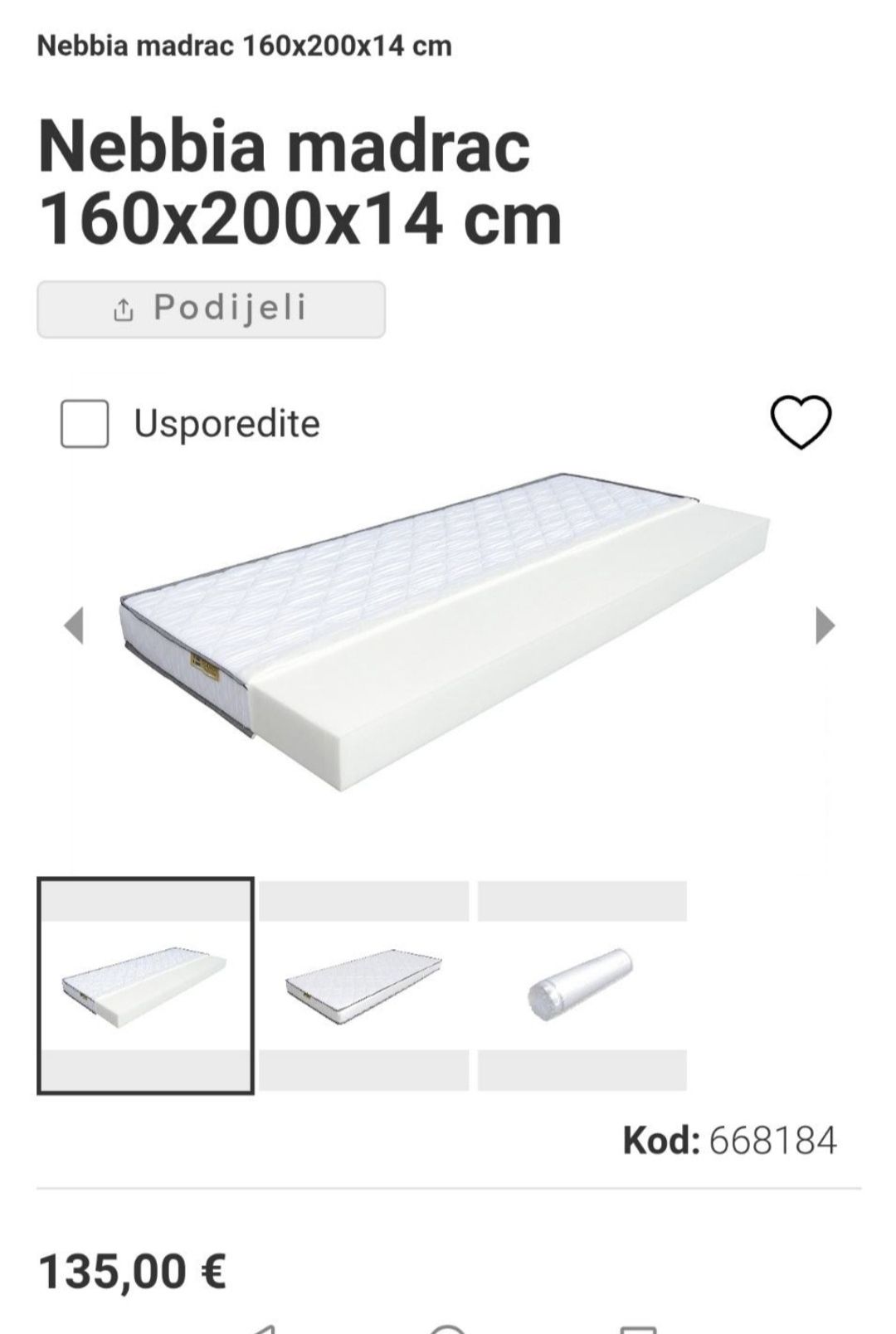Check the Usporedite compare checkbox
The width and height of the screenshot is (896, 1334).
[85, 424]
